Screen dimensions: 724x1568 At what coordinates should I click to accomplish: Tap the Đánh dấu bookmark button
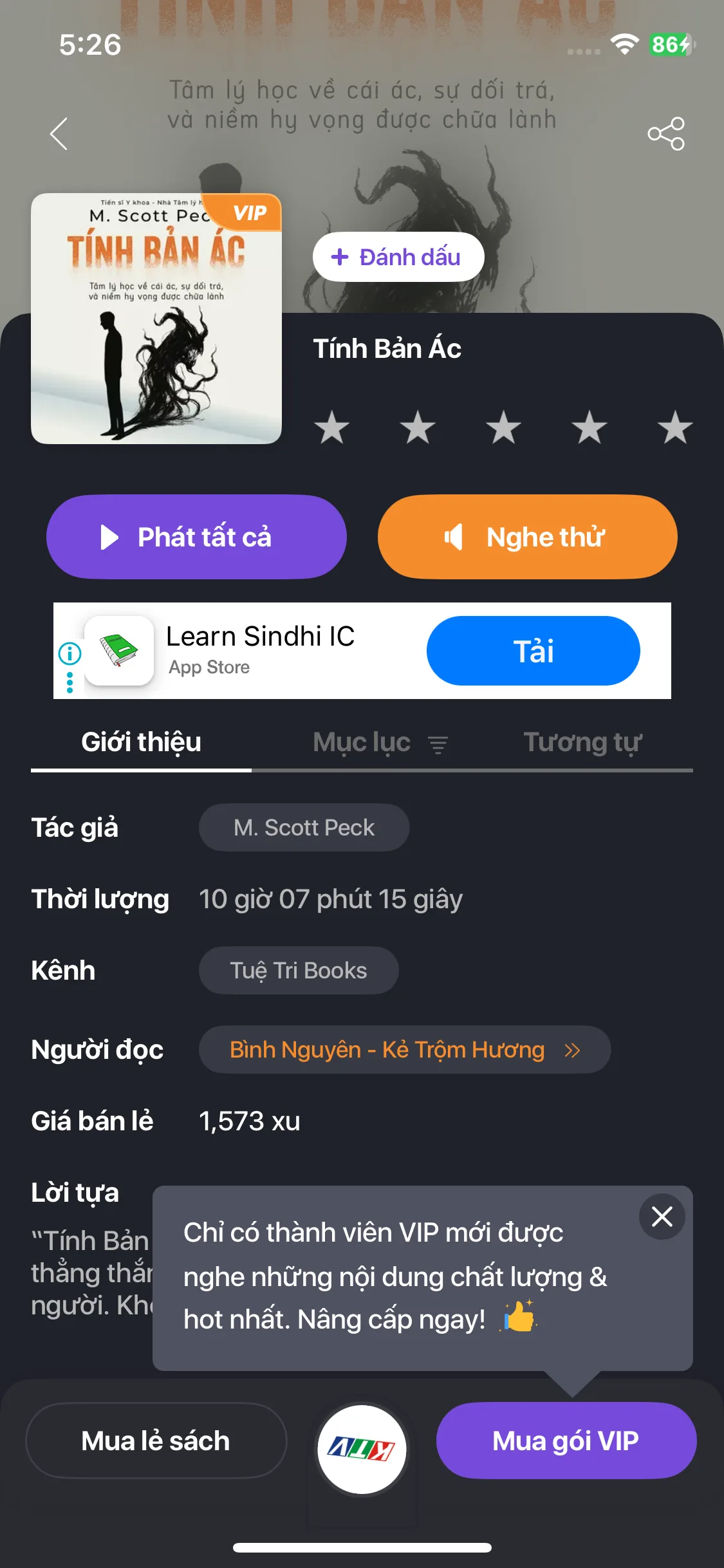[398, 257]
